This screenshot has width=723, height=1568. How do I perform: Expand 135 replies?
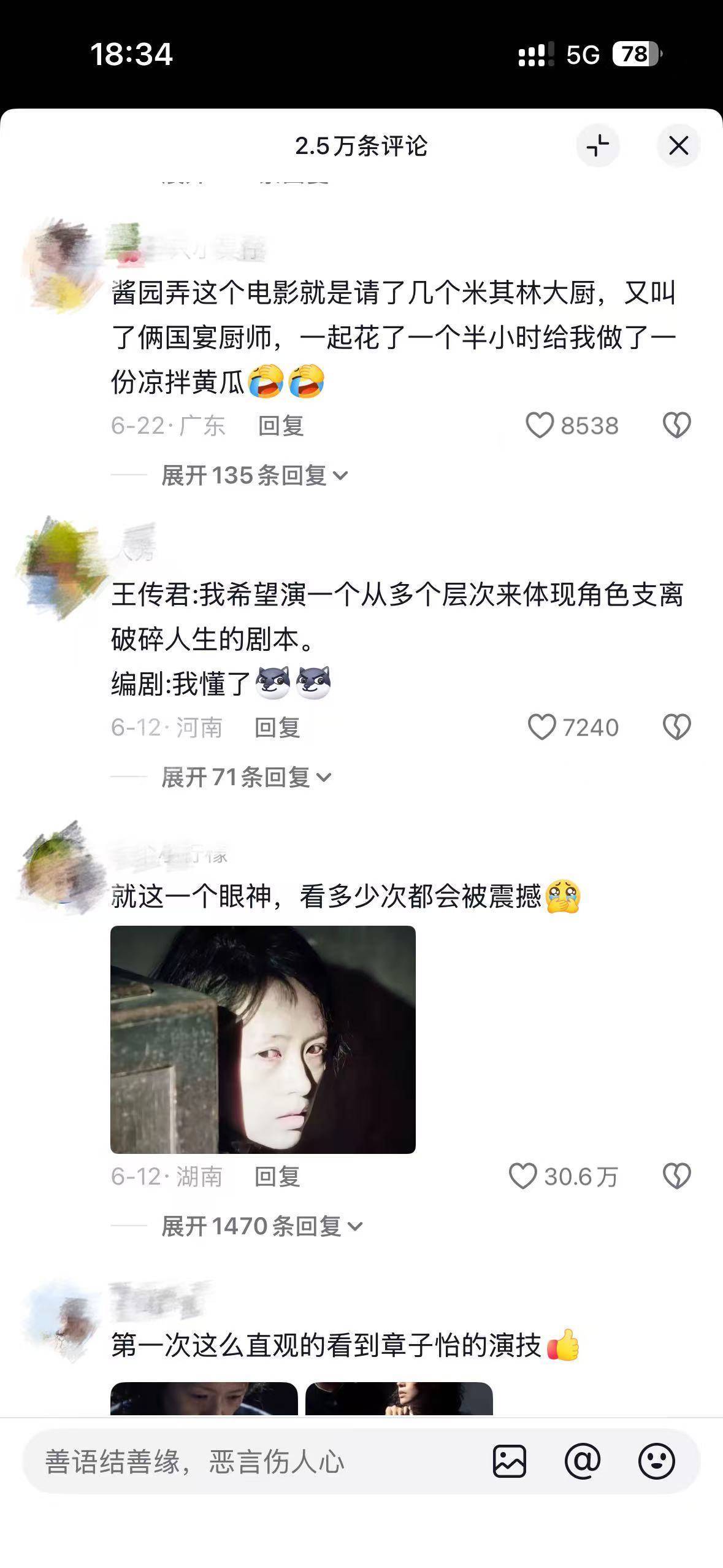pyautogui.click(x=254, y=475)
